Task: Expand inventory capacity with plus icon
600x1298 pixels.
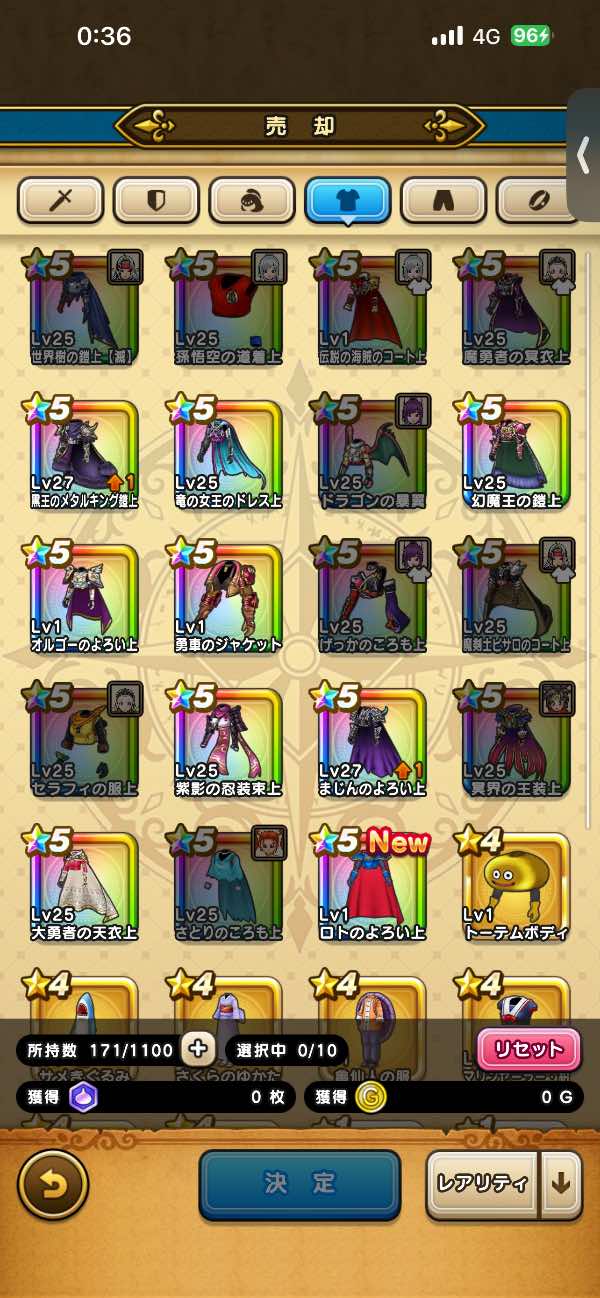Action: [x=197, y=1049]
